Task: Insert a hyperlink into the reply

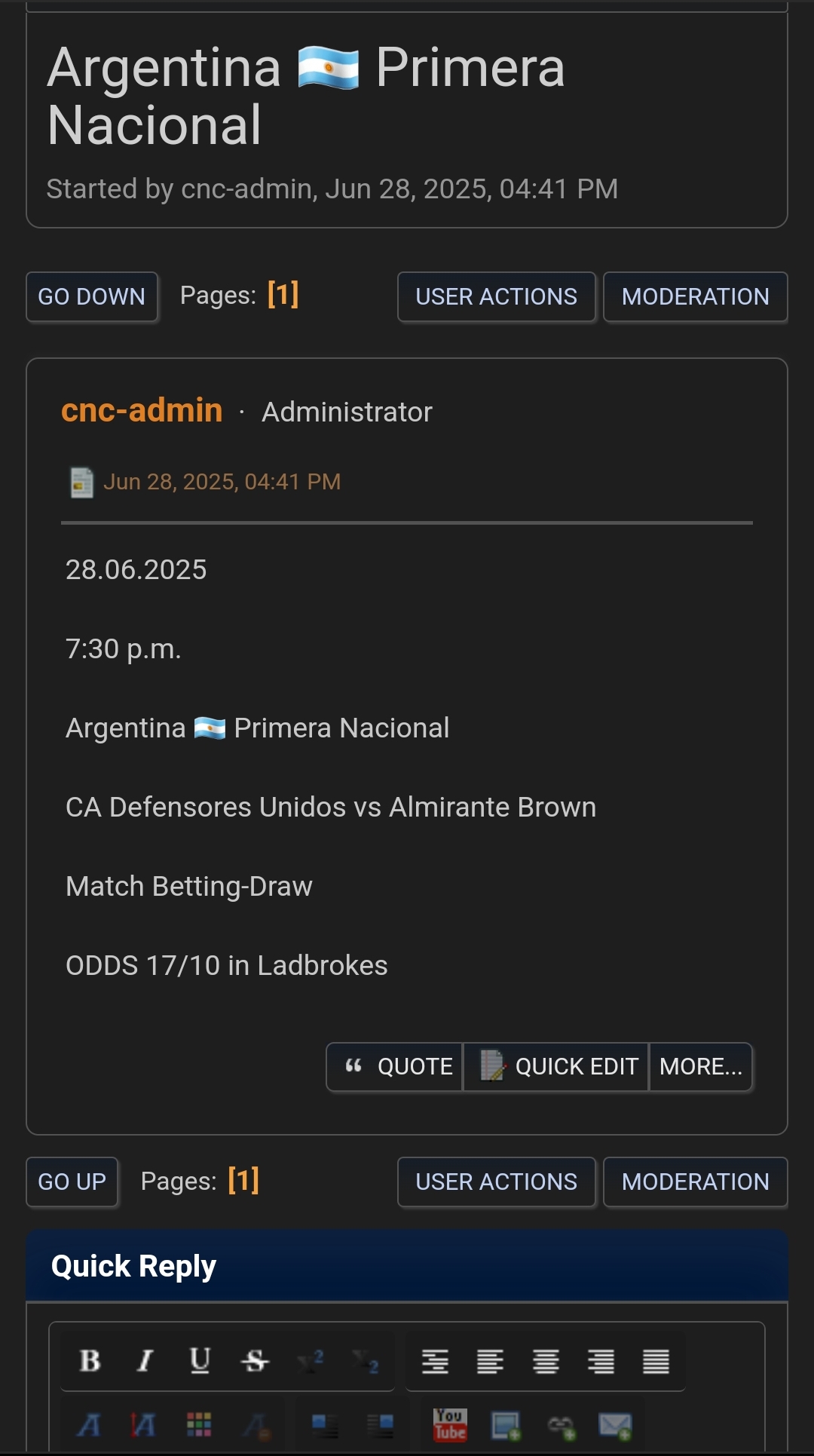Action: [x=561, y=1425]
